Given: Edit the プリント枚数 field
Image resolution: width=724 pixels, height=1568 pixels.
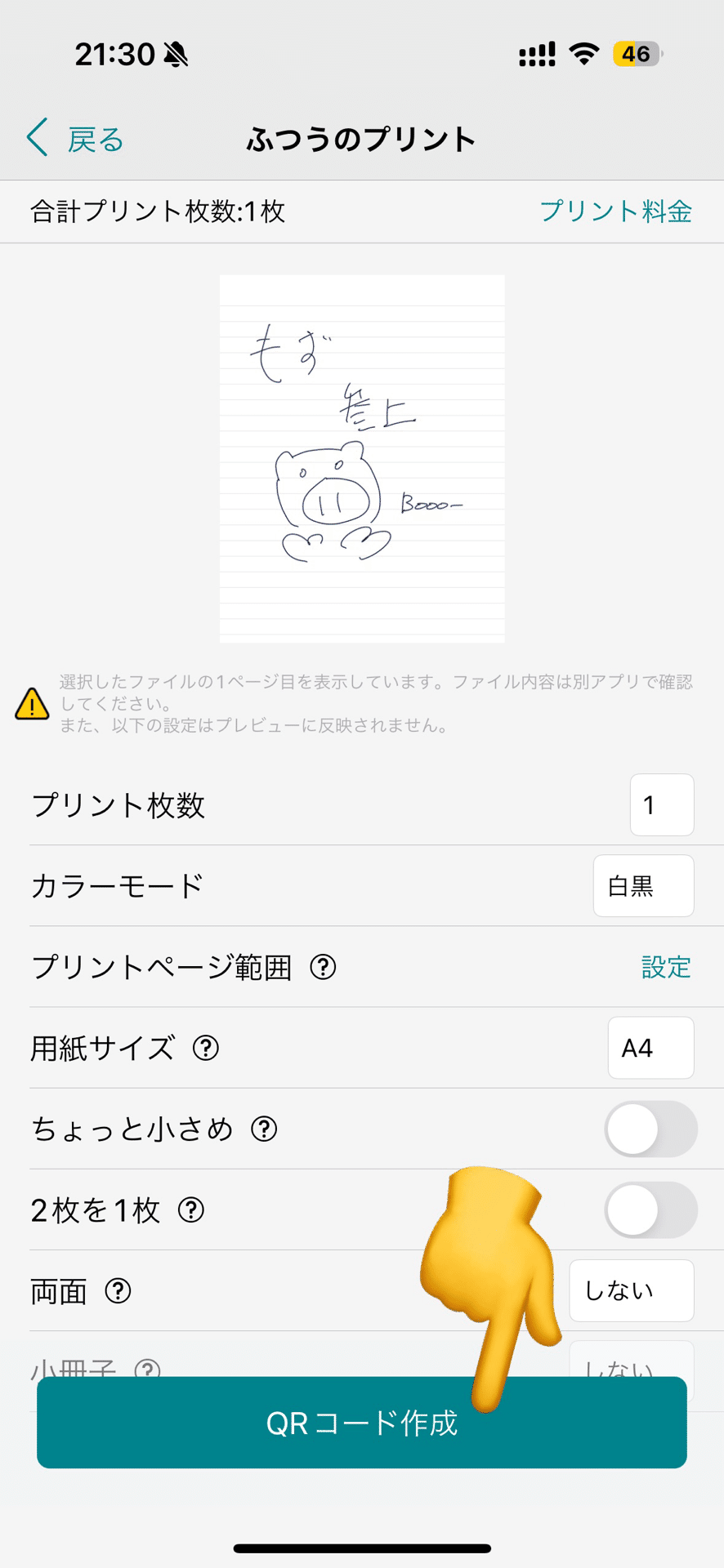Looking at the screenshot, I should coord(662,805).
